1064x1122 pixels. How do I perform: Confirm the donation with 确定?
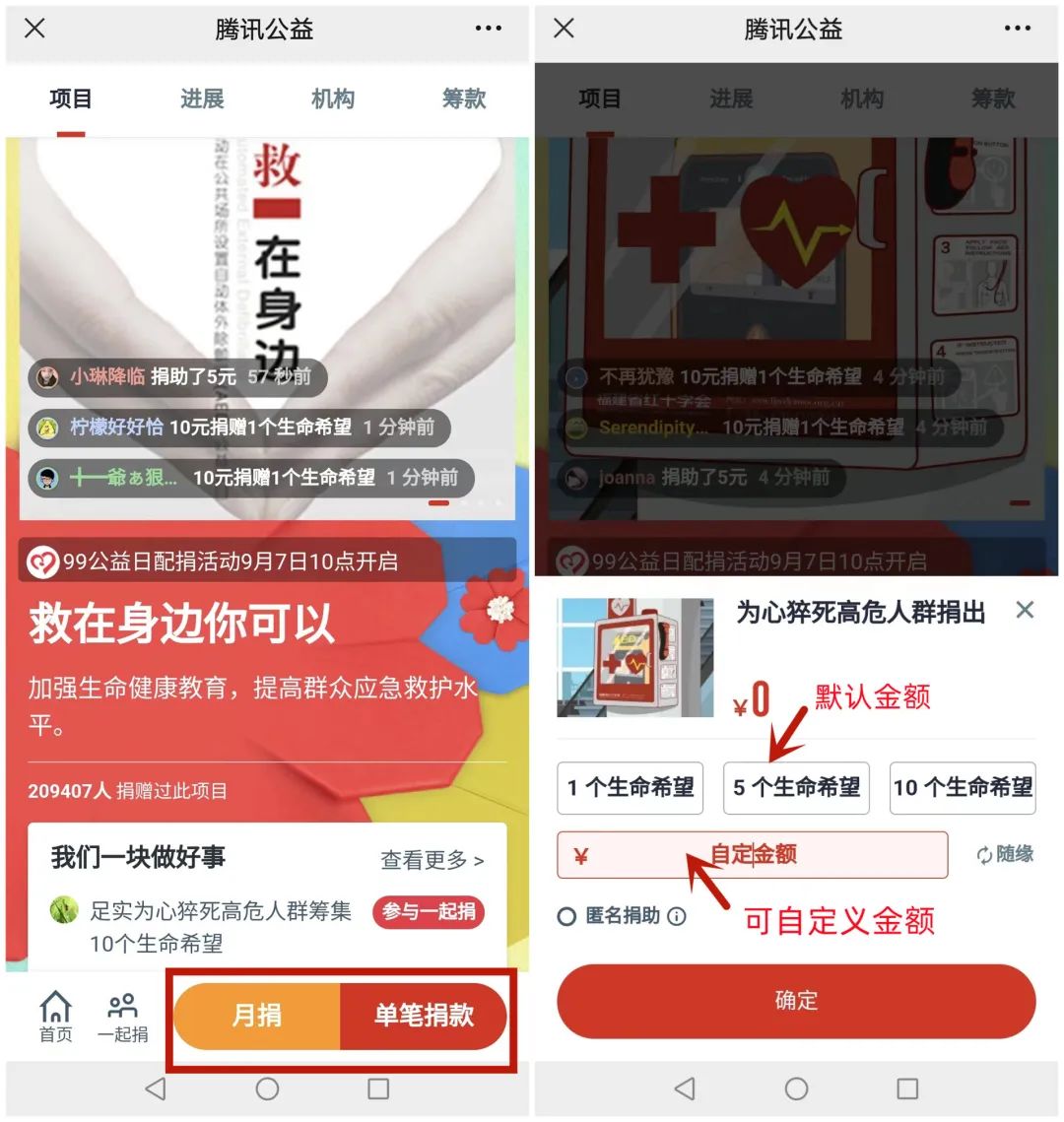[x=796, y=1000]
